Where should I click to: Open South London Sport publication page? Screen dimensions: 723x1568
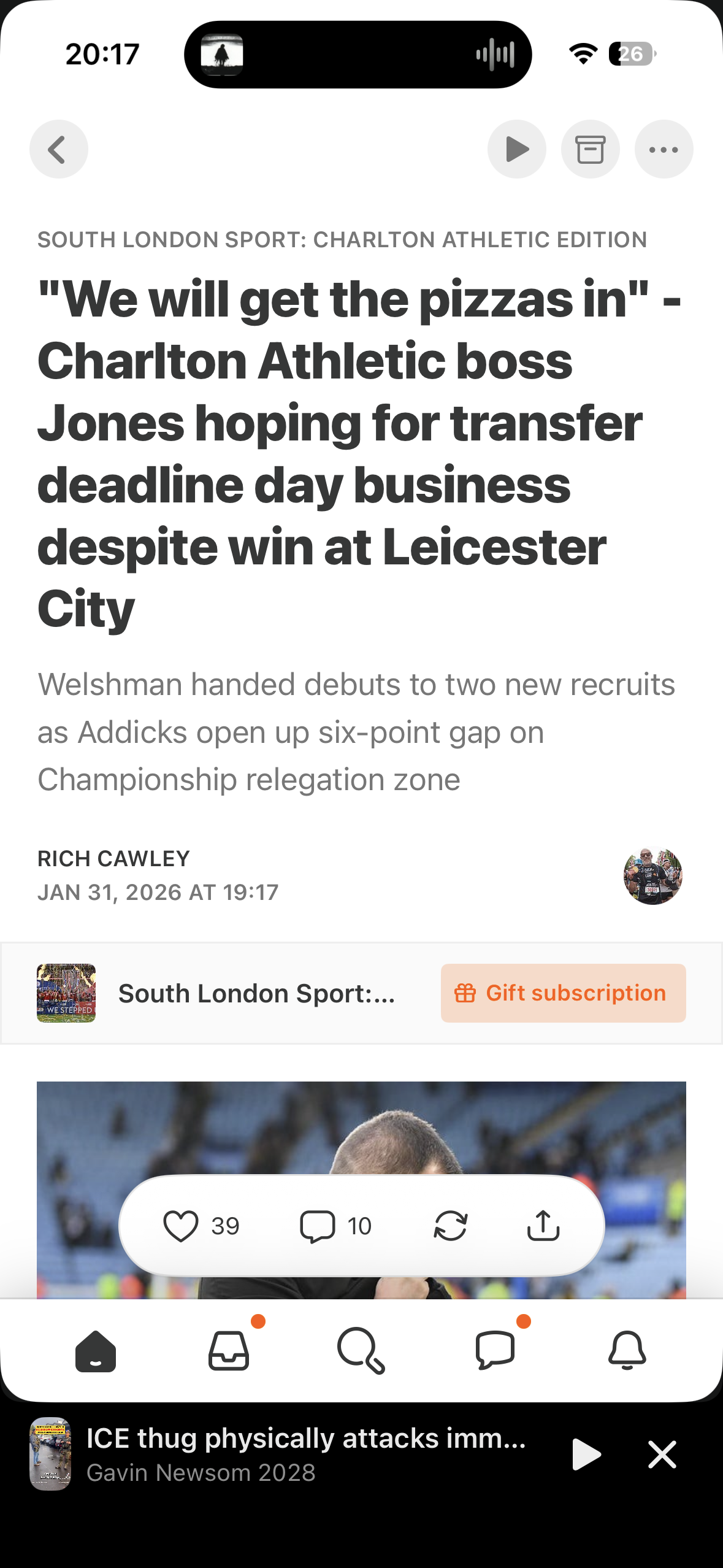(256, 993)
